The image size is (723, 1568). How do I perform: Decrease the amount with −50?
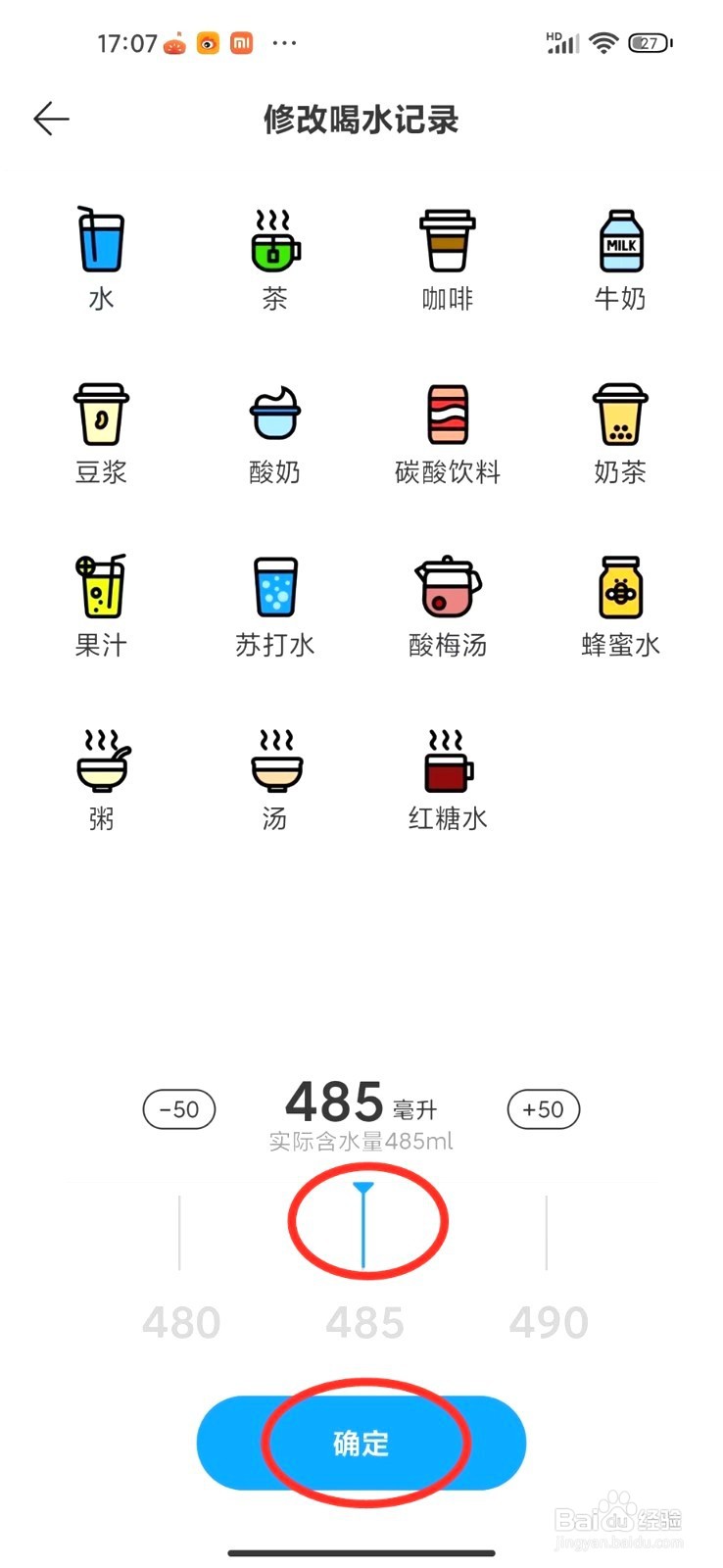[x=179, y=1109]
